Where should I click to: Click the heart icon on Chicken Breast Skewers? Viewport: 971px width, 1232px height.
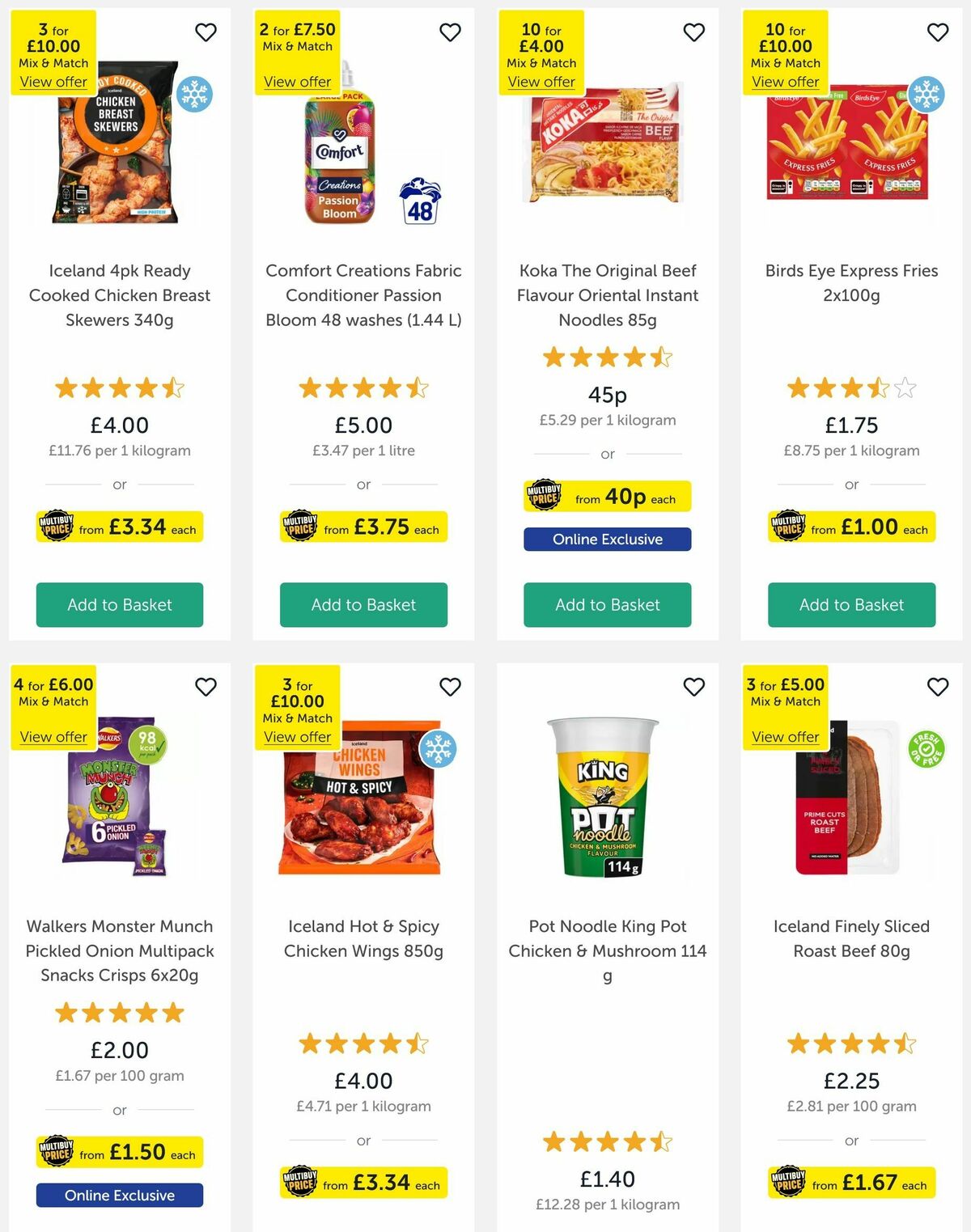click(x=206, y=32)
